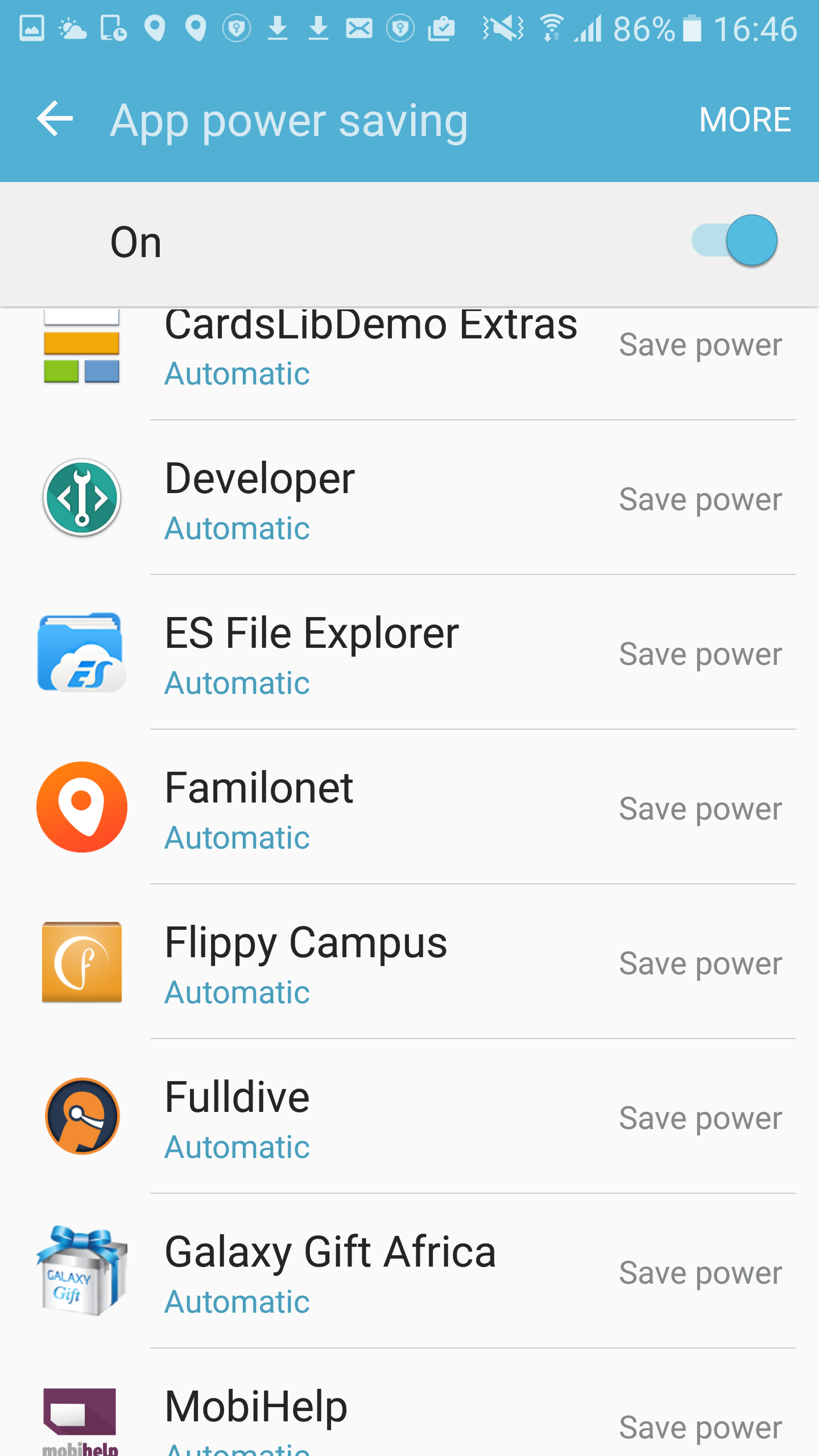Open Flippy Campus power settings
The height and width of the screenshot is (1456, 819).
click(x=409, y=962)
